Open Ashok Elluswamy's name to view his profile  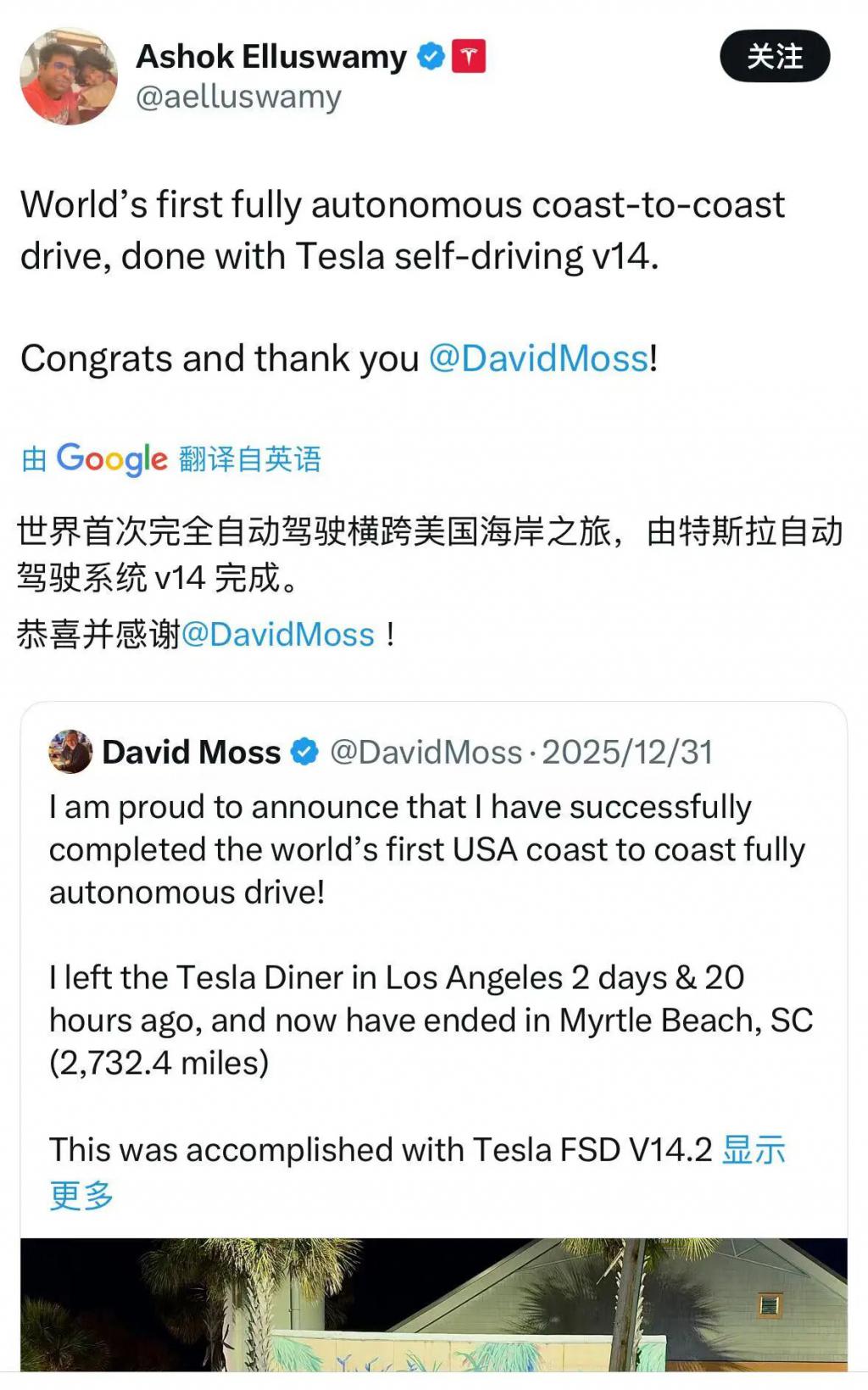click(271, 57)
